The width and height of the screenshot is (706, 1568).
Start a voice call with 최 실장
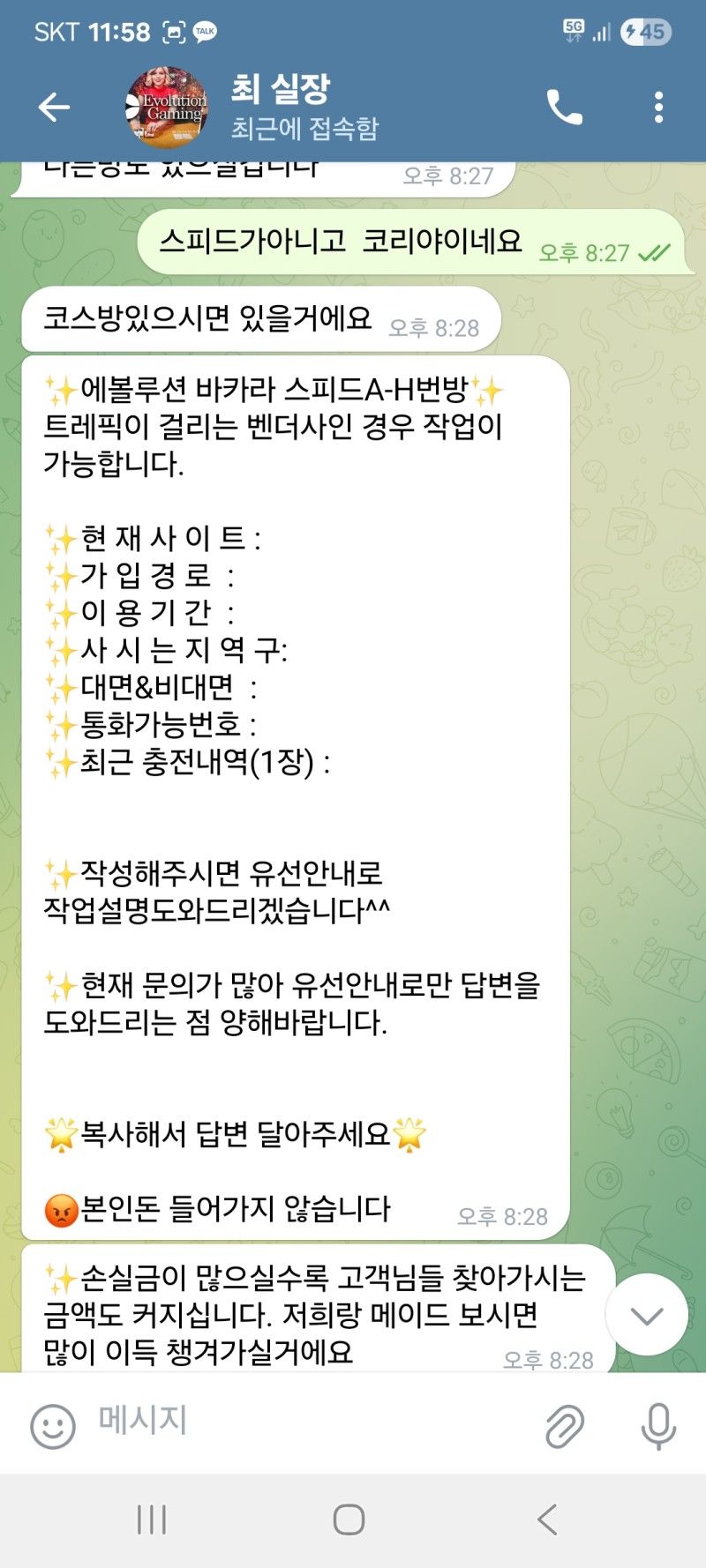coord(565,108)
